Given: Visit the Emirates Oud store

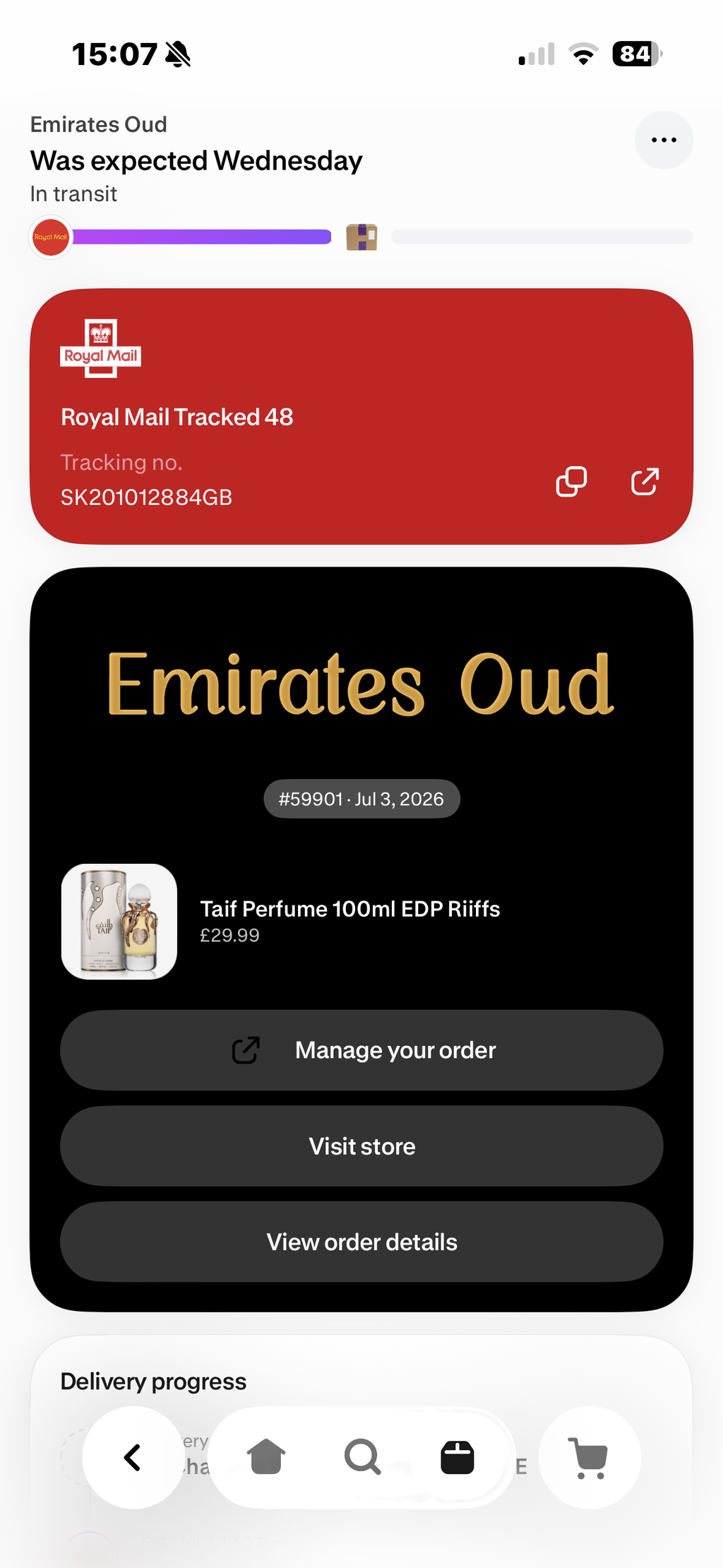Looking at the screenshot, I should [x=361, y=1146].
